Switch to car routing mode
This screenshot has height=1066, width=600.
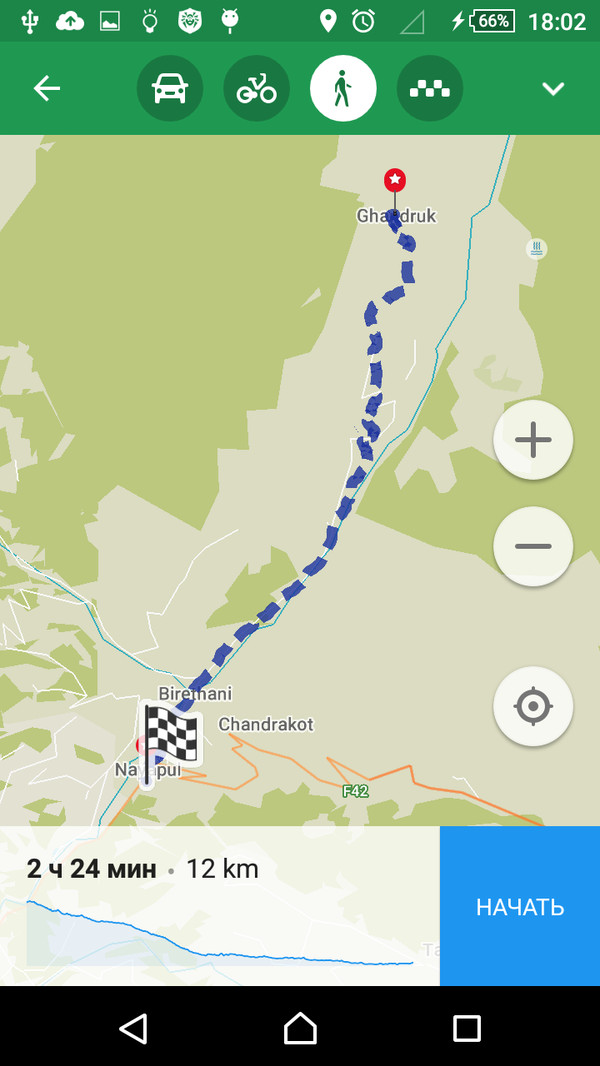170,89
